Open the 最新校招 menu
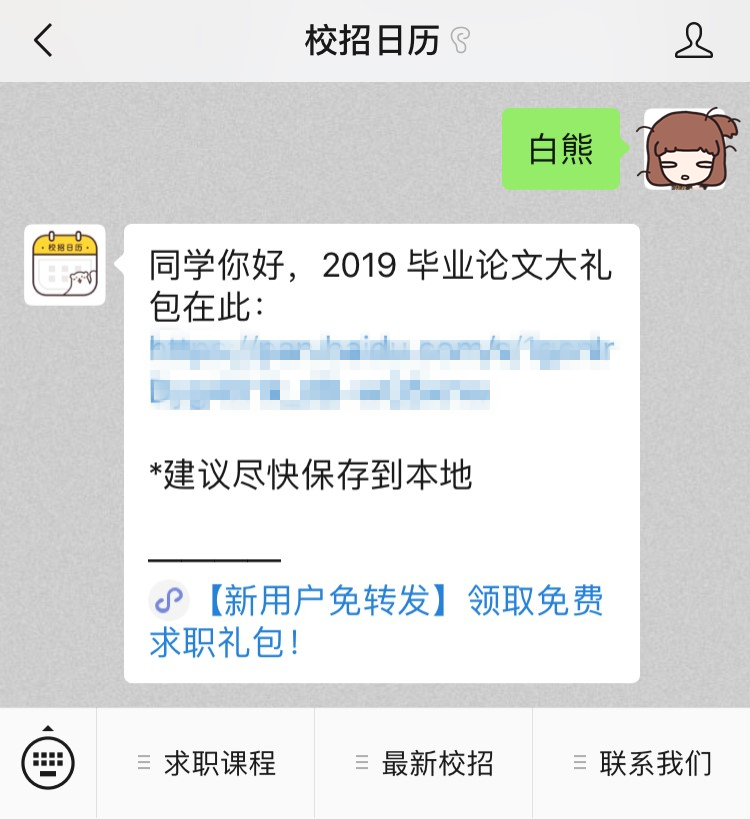 tap(424, 764)
